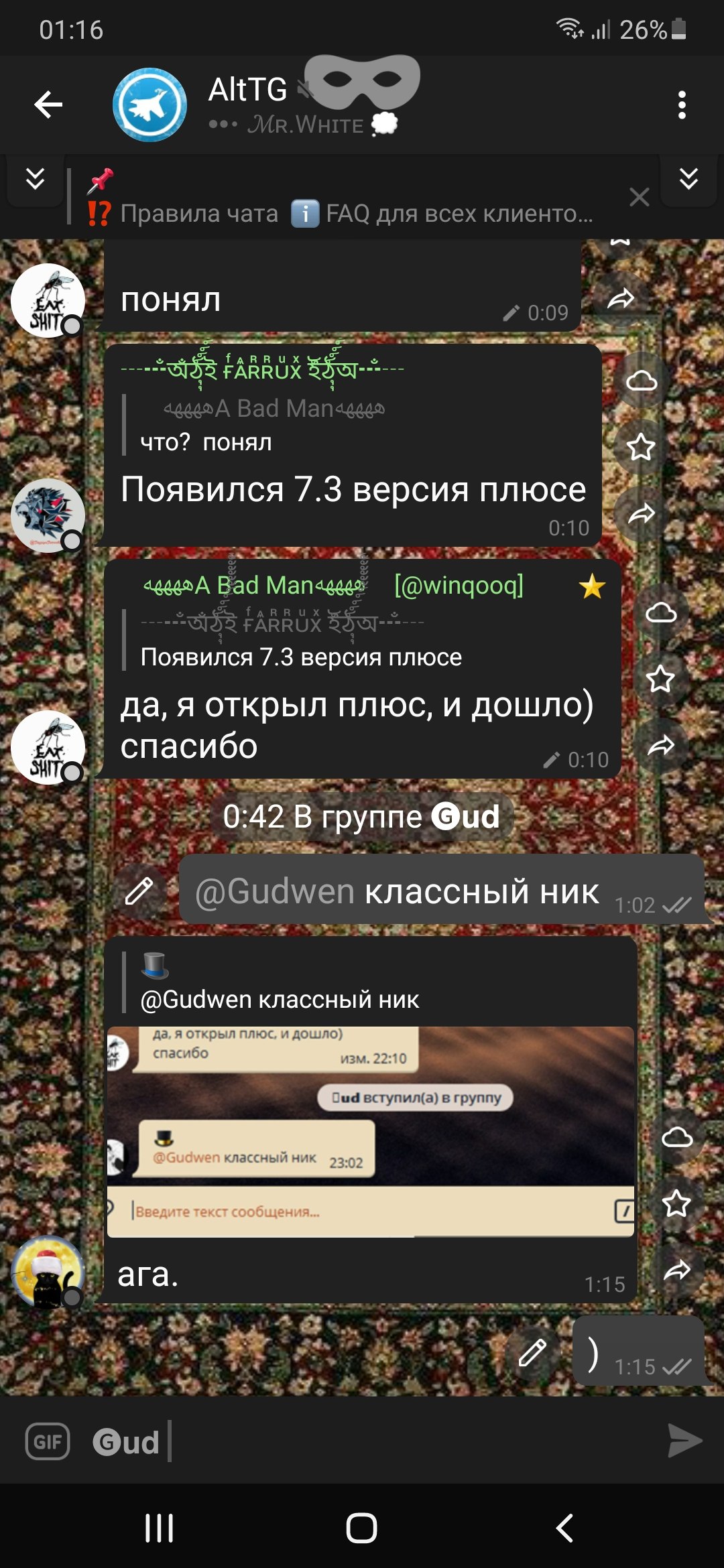Go back from the AltTG chat
The image size is (724, 1568).
click(x=48, y=105)
